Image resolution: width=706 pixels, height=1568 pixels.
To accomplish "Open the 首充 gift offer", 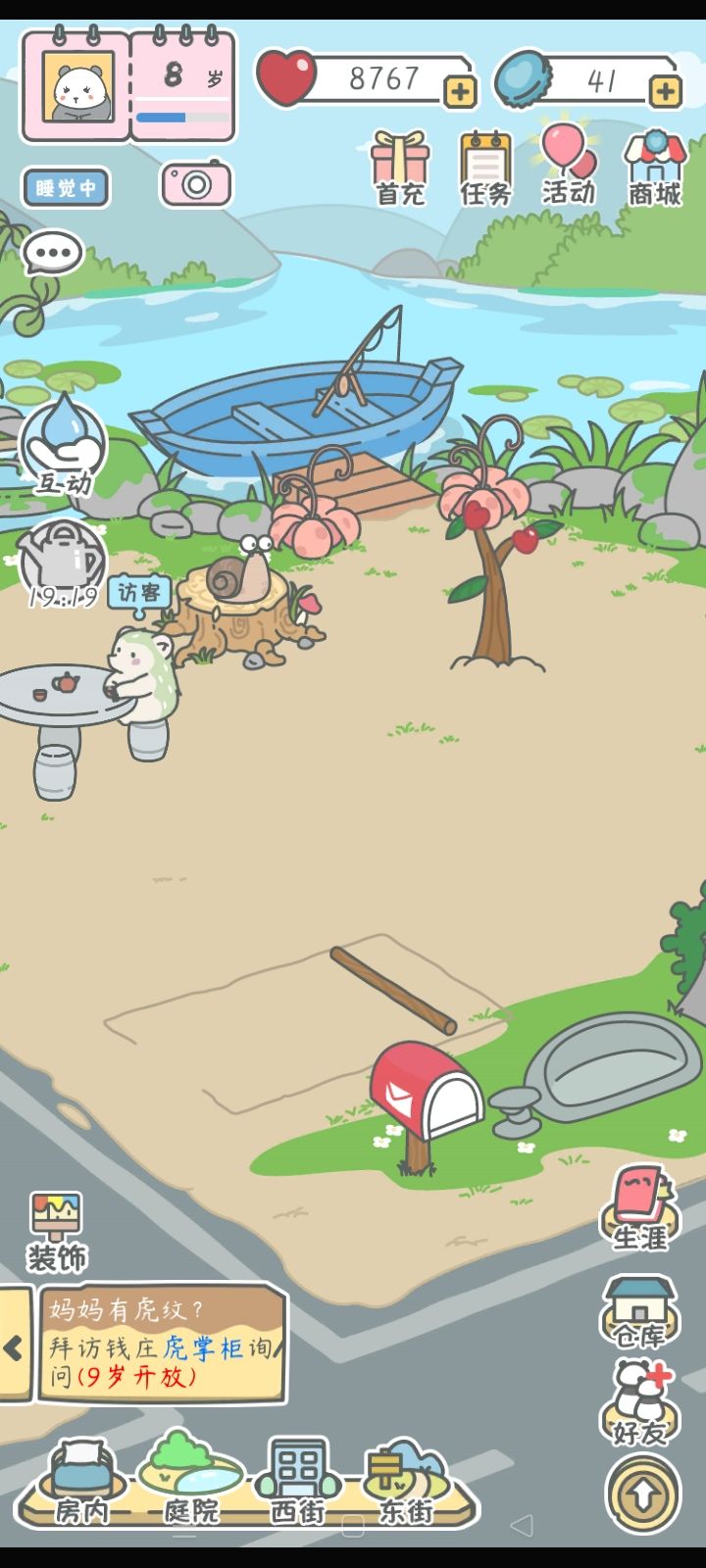I will (400, 168).
